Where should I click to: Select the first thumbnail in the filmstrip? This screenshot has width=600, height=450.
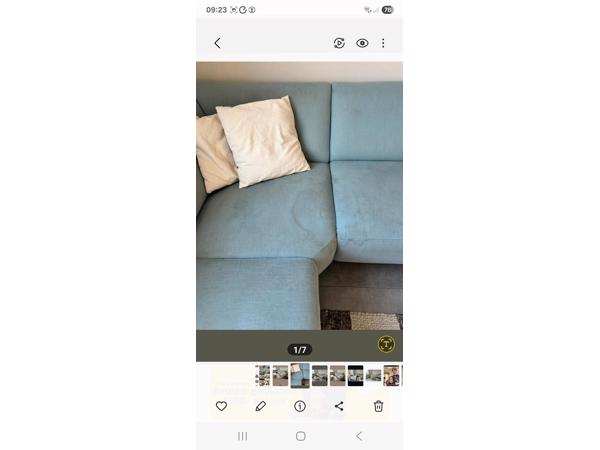pyautogui.click(x=263, y=375)
